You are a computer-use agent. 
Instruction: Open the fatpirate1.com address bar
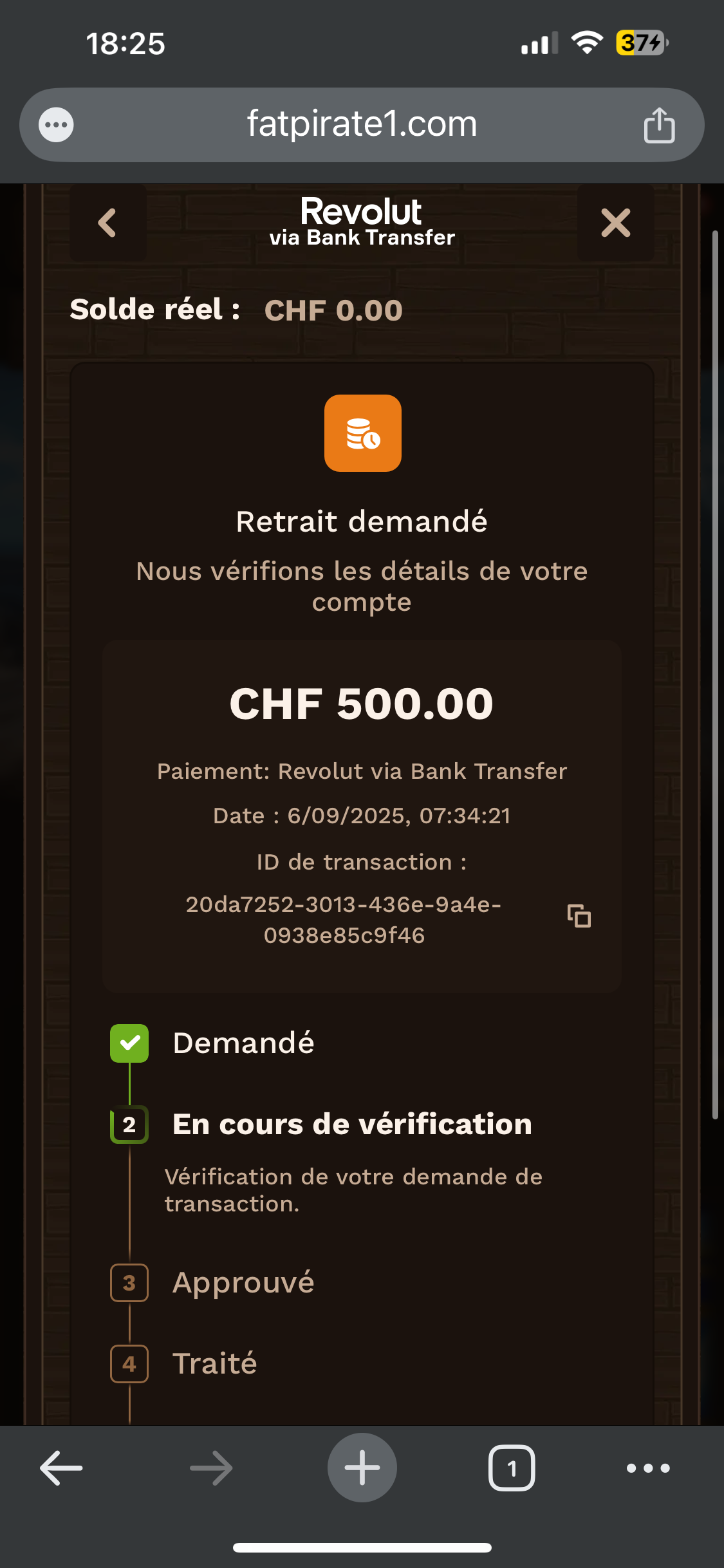pyautogui.click(x=362, y=124)
